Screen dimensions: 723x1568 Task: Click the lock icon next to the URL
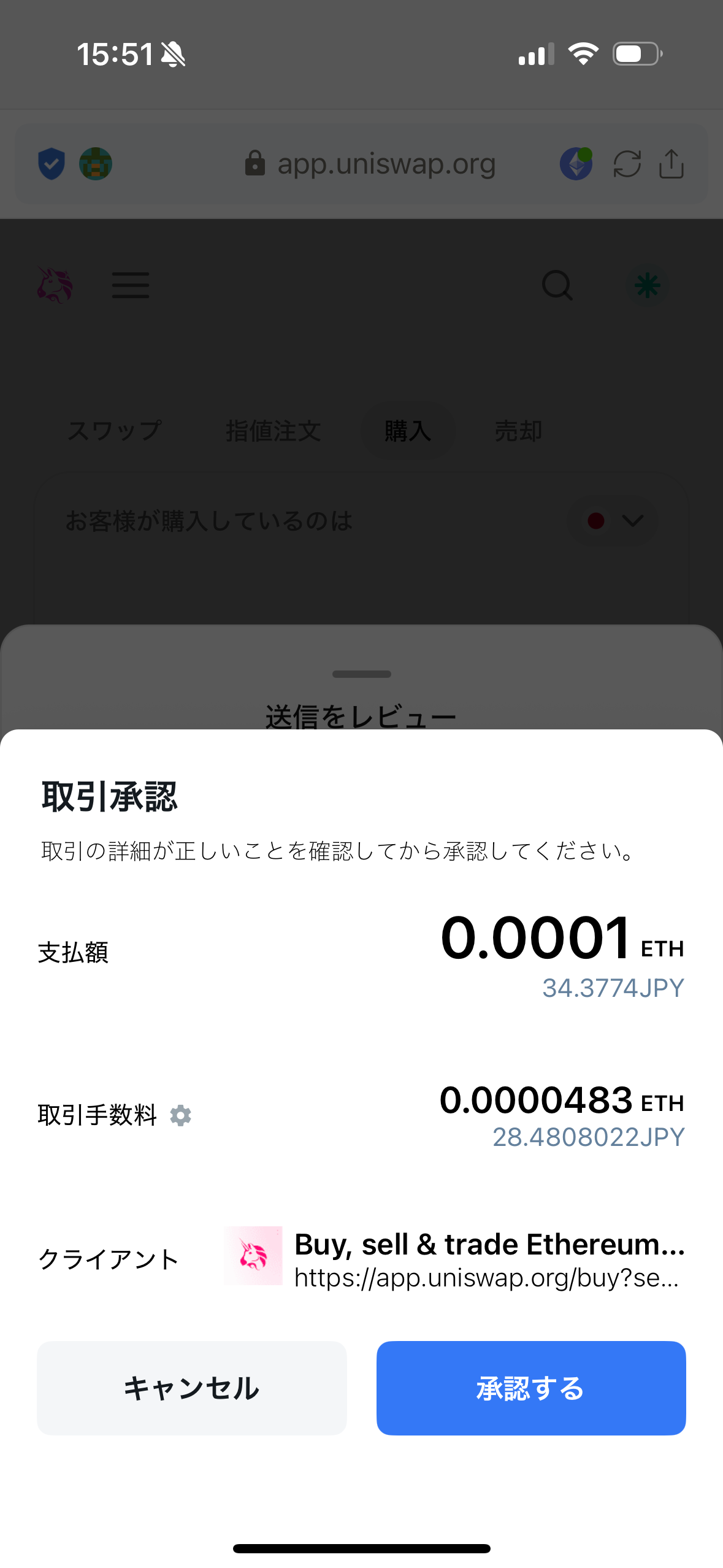(x=255, y=163)
